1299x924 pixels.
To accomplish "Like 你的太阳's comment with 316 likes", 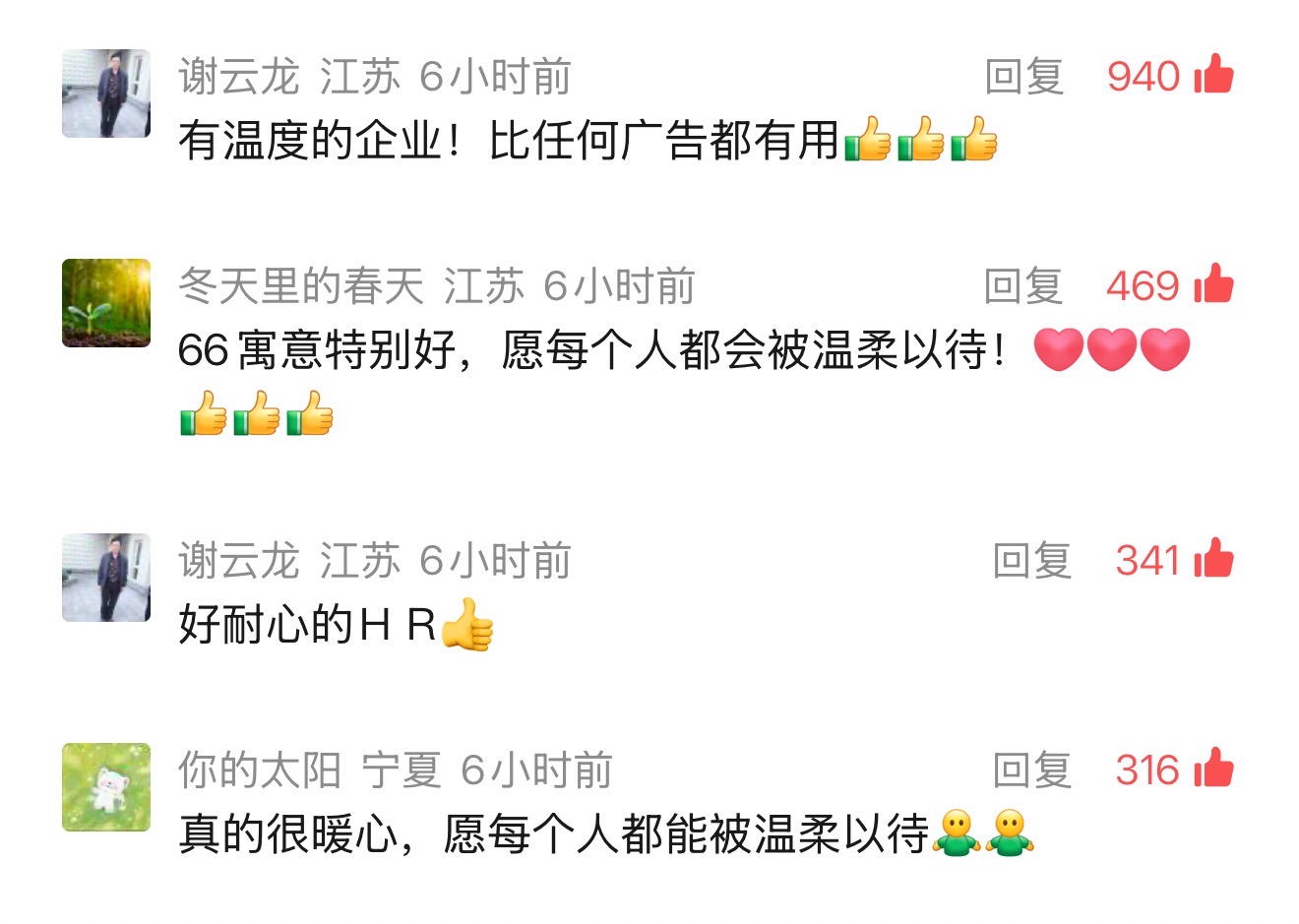I will (x=1212, y=769).
